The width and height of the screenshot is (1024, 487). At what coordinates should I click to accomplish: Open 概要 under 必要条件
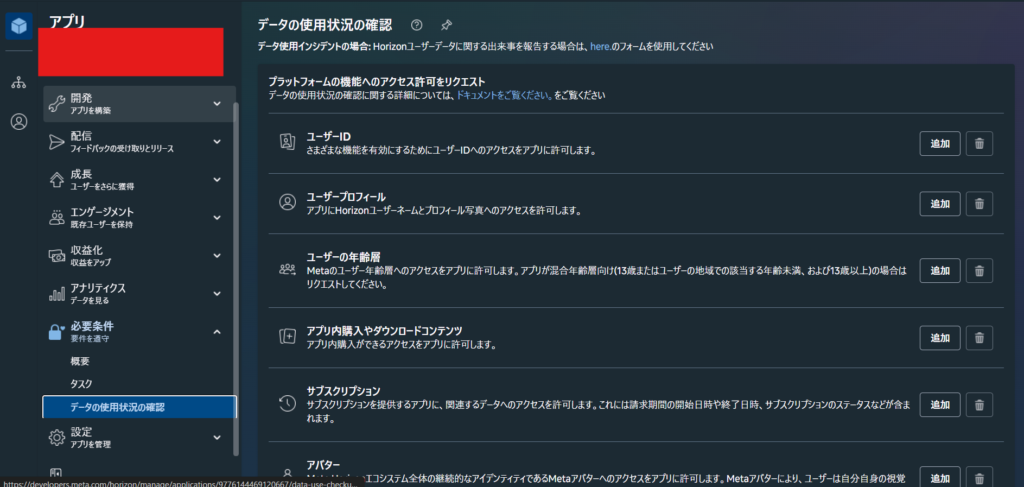(x=81, y=361)
